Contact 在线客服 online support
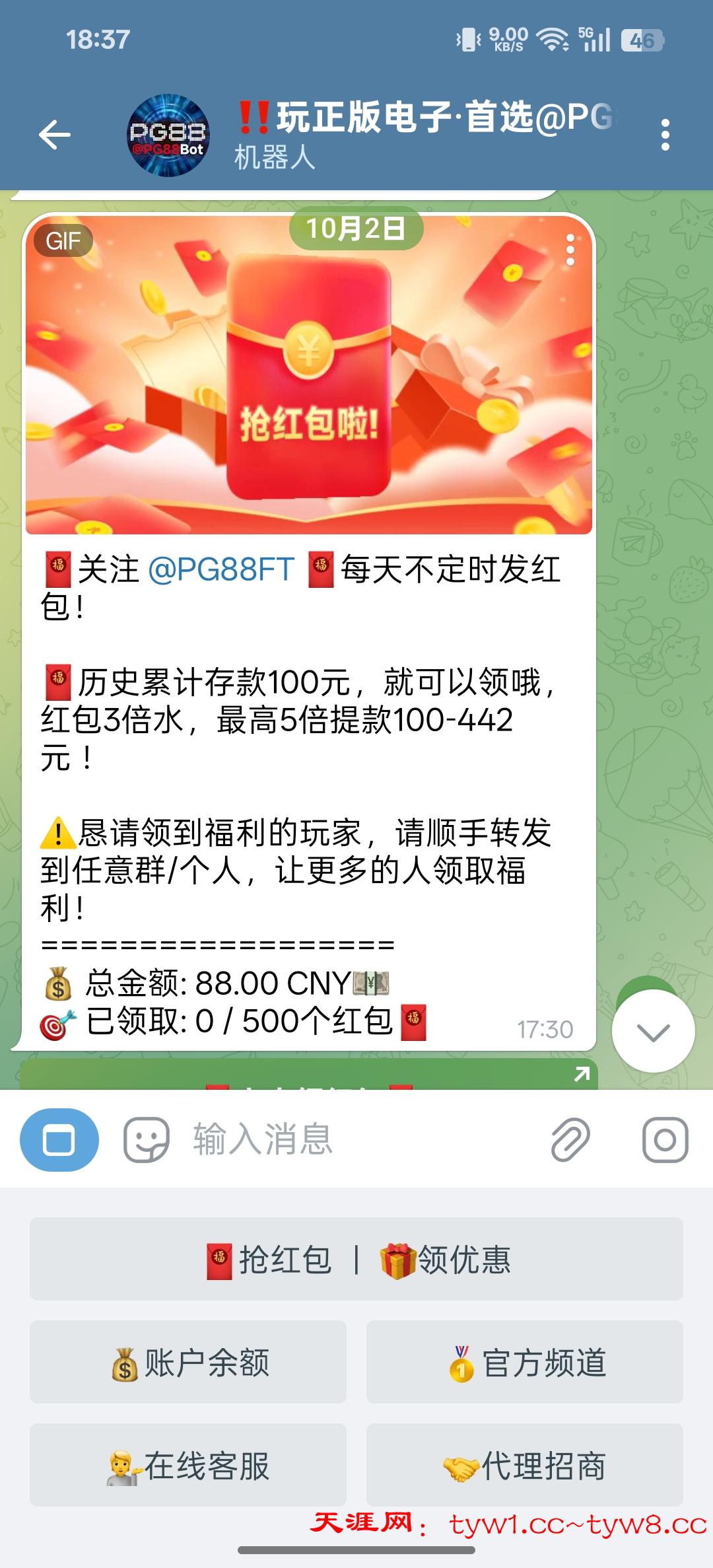The height and width of the screenshot is (1568, 713). 188,1466
